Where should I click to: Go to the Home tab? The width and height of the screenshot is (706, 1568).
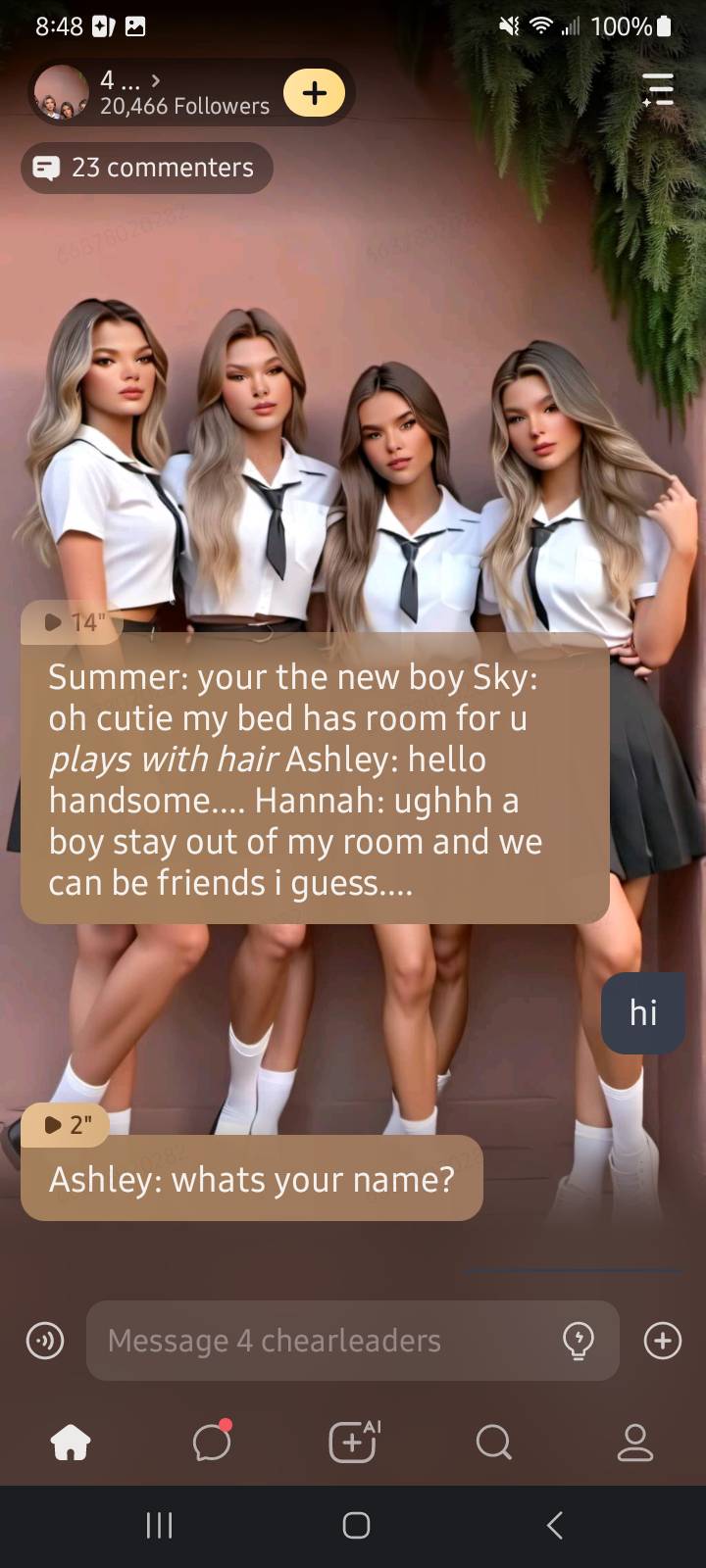tap(71, 1442)
